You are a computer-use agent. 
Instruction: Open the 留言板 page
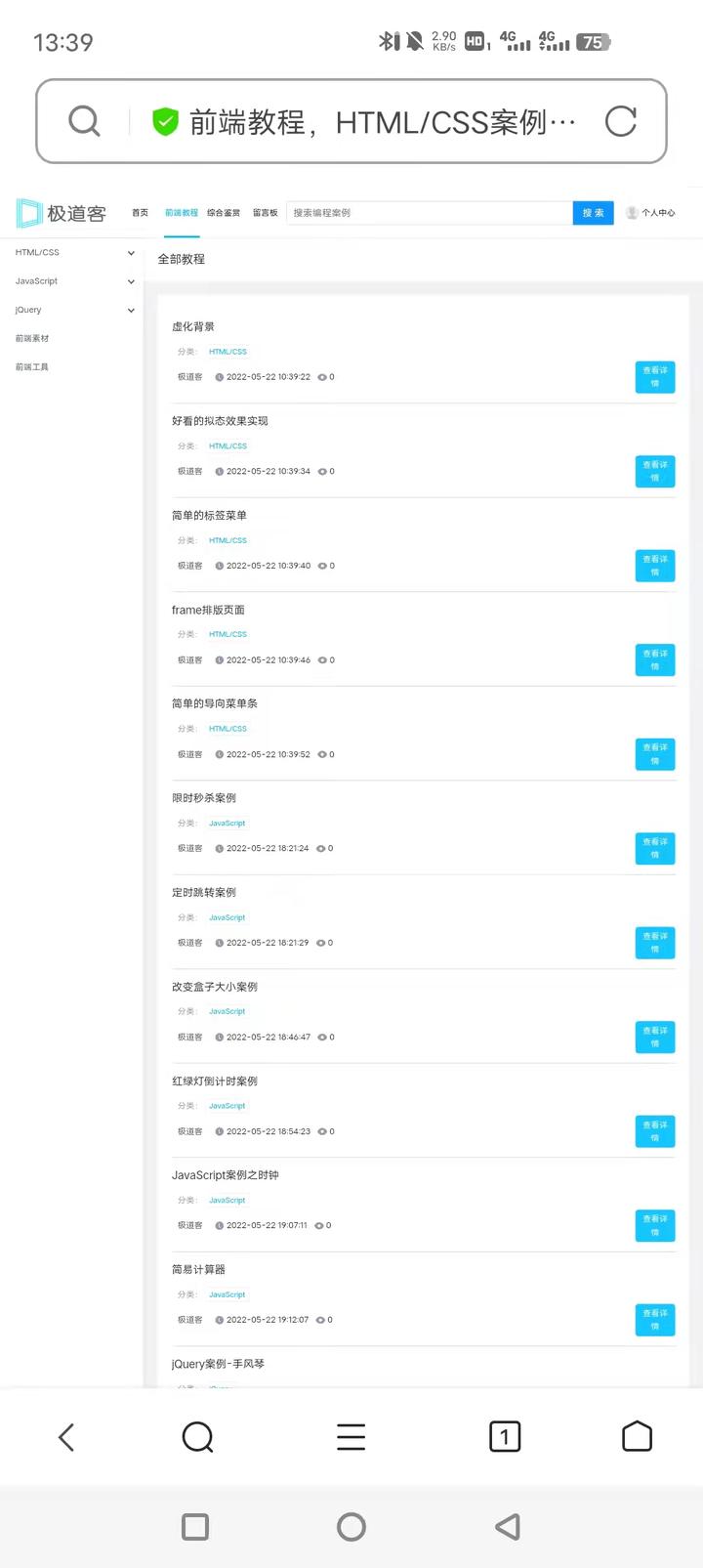click(x=266, y=213)
